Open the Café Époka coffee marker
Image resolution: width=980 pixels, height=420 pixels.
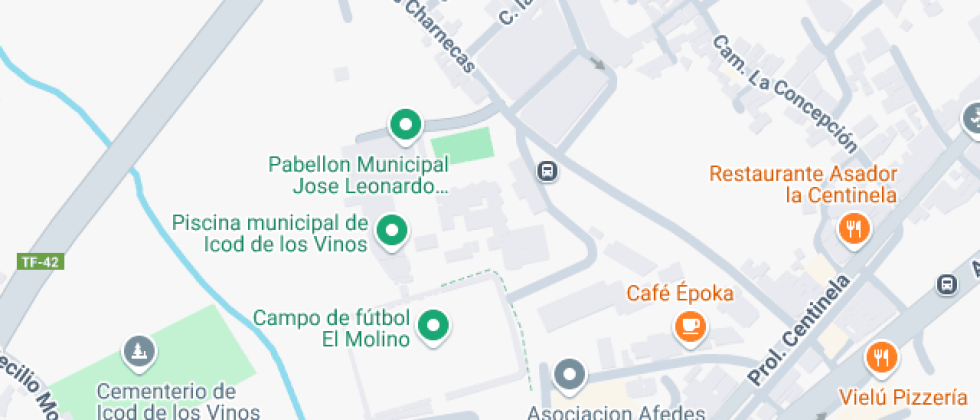[x=689, y=324]
